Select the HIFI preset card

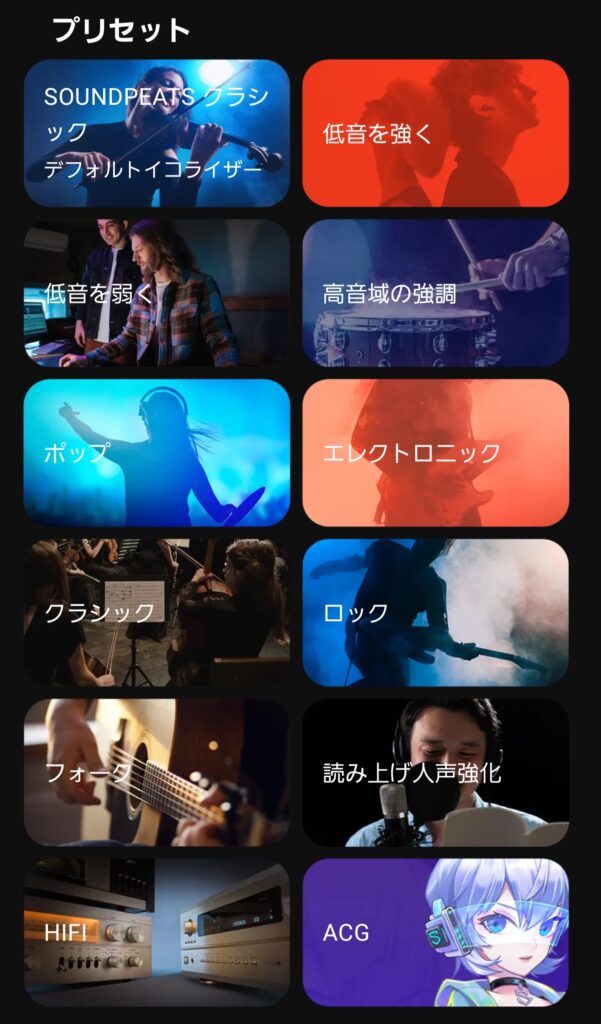(x=157, y=932)
